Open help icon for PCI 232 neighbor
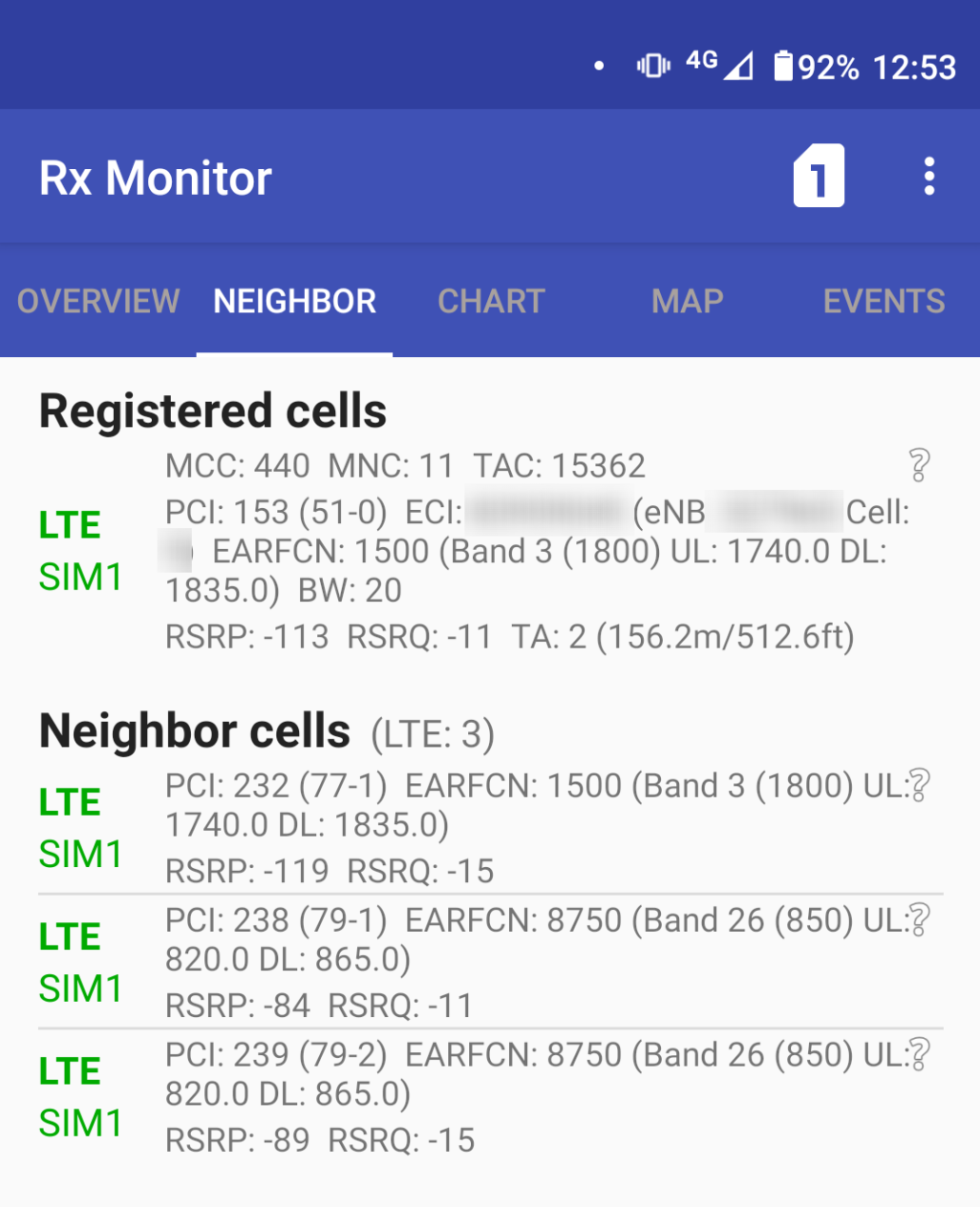The width and height of the screenshot is (980, 1207). [x=919, y=786]
